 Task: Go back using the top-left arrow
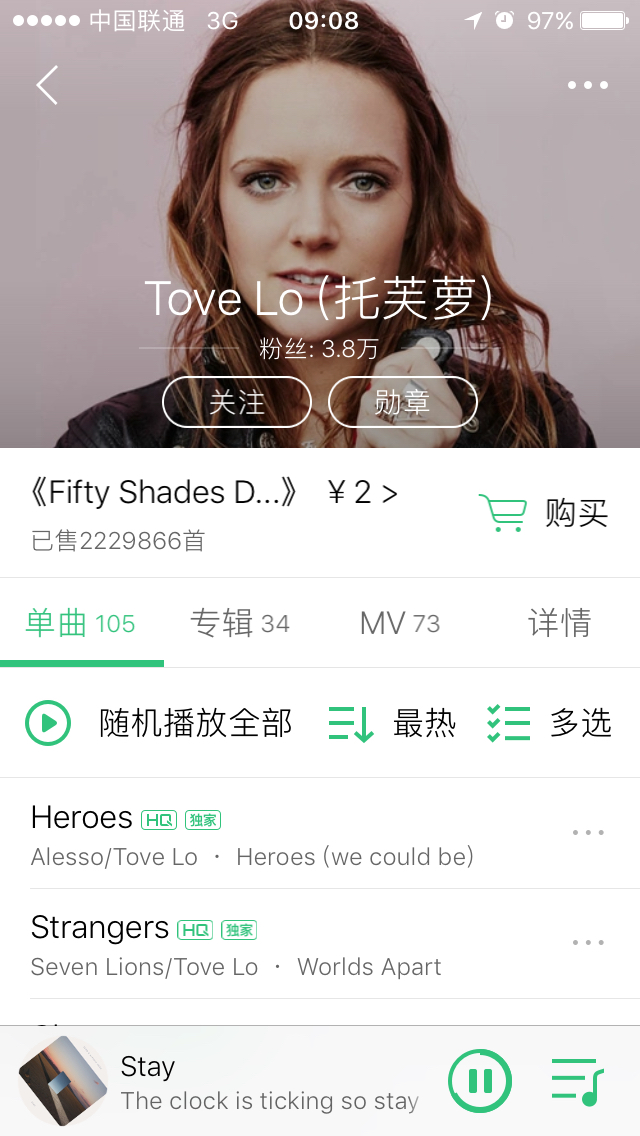[47, 85]
